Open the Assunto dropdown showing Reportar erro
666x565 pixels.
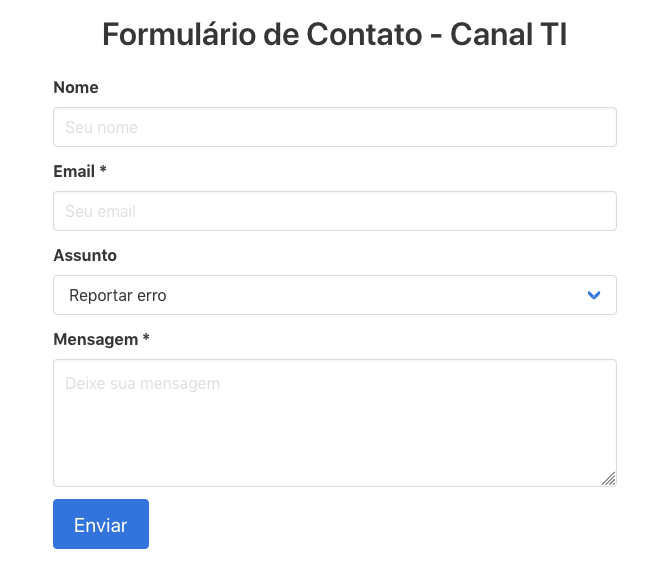coord(335,295)
